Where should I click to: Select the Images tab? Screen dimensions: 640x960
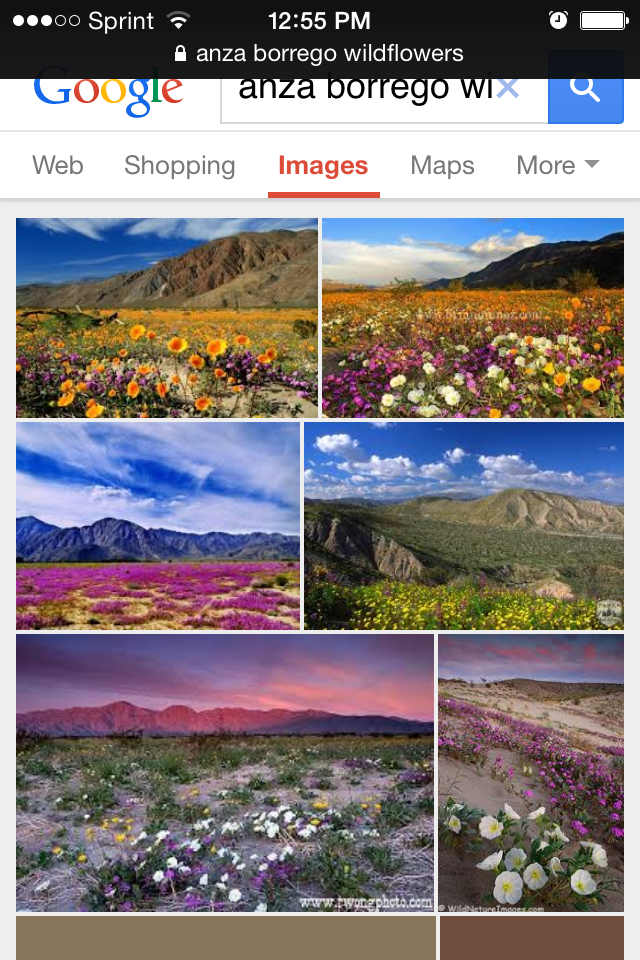pos(323,165)
